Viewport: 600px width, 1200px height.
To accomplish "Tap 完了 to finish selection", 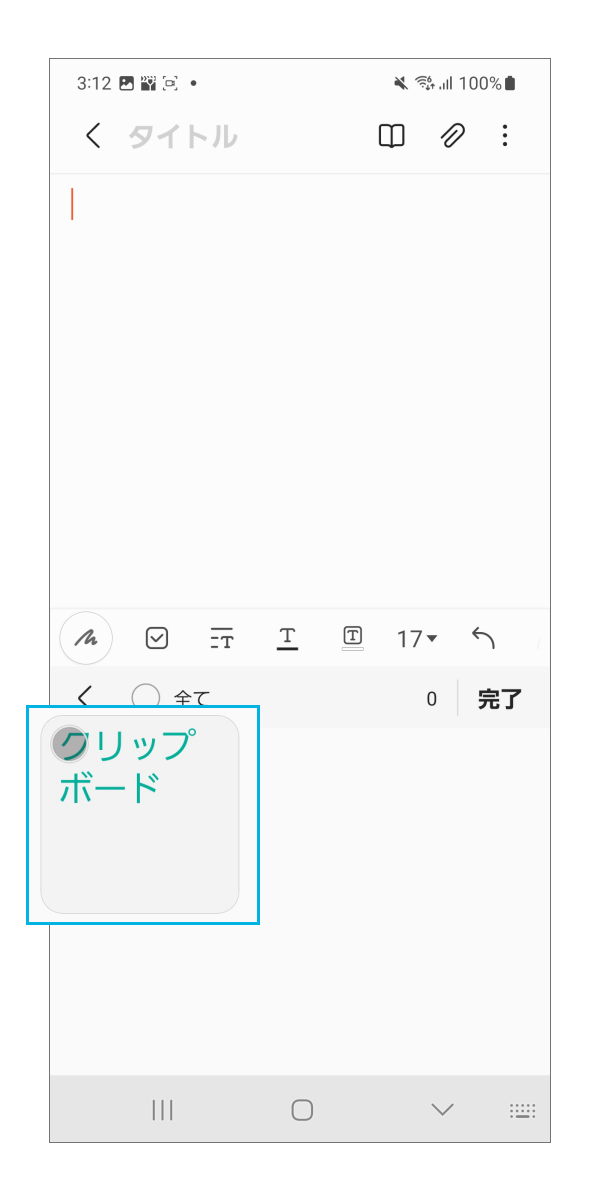I will pyautogui.click(x=500, y=699).
